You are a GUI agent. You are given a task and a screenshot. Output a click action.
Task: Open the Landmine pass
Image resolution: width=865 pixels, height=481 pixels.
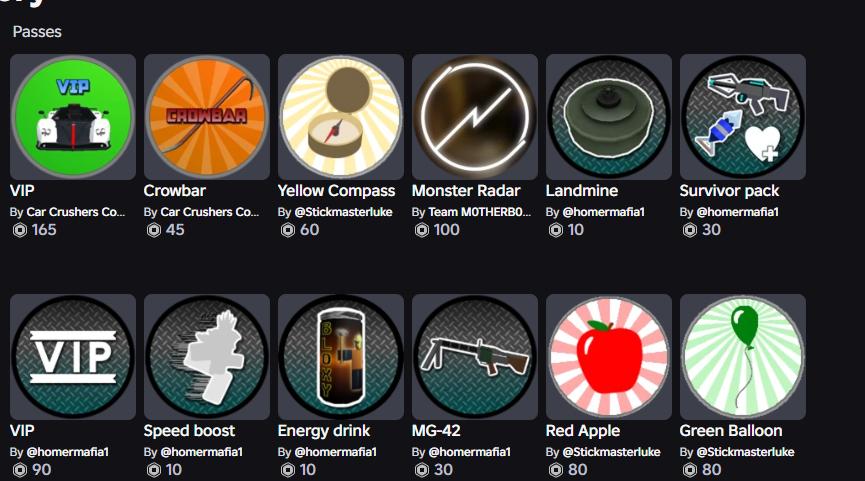(x=608, y=116)
